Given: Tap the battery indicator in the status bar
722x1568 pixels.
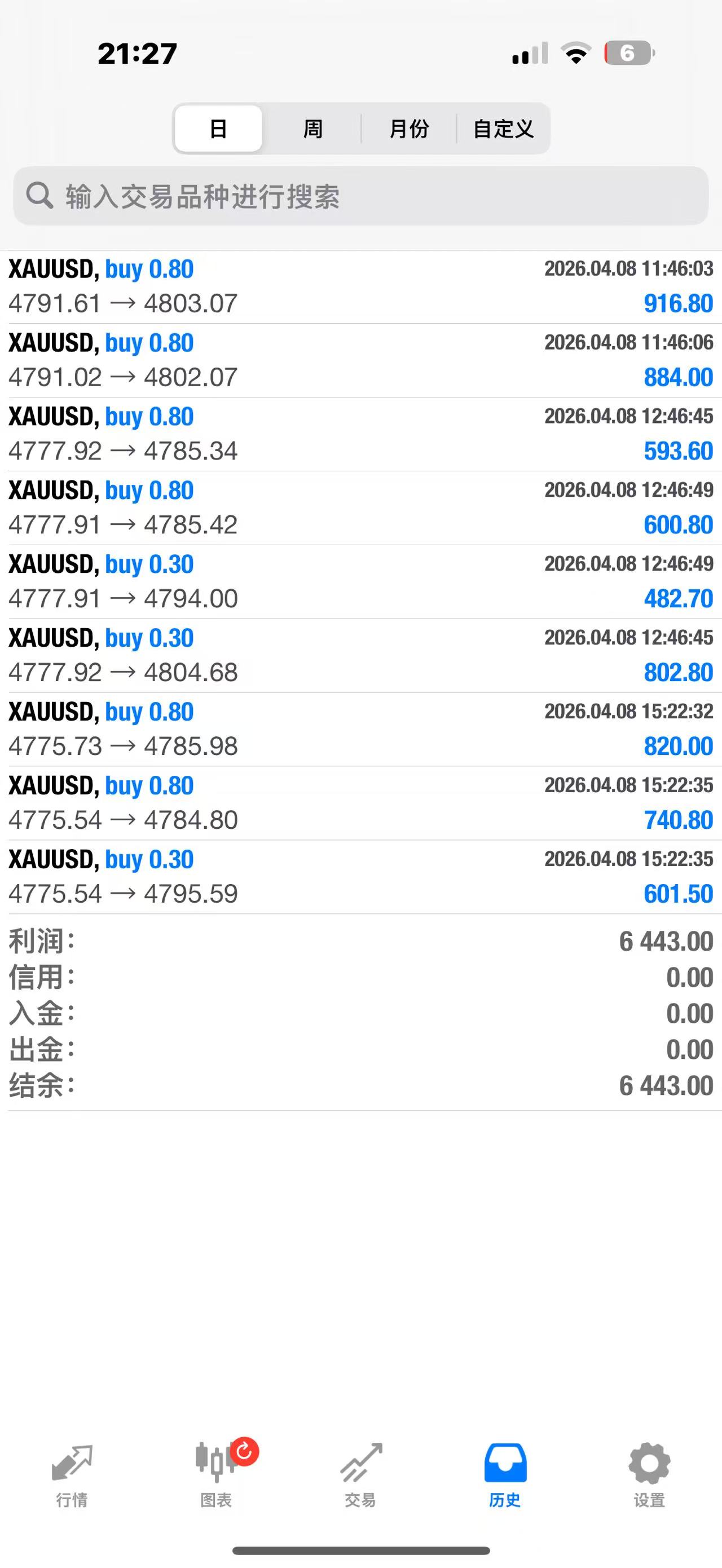Looking at the screenshot, I should 627,55.
